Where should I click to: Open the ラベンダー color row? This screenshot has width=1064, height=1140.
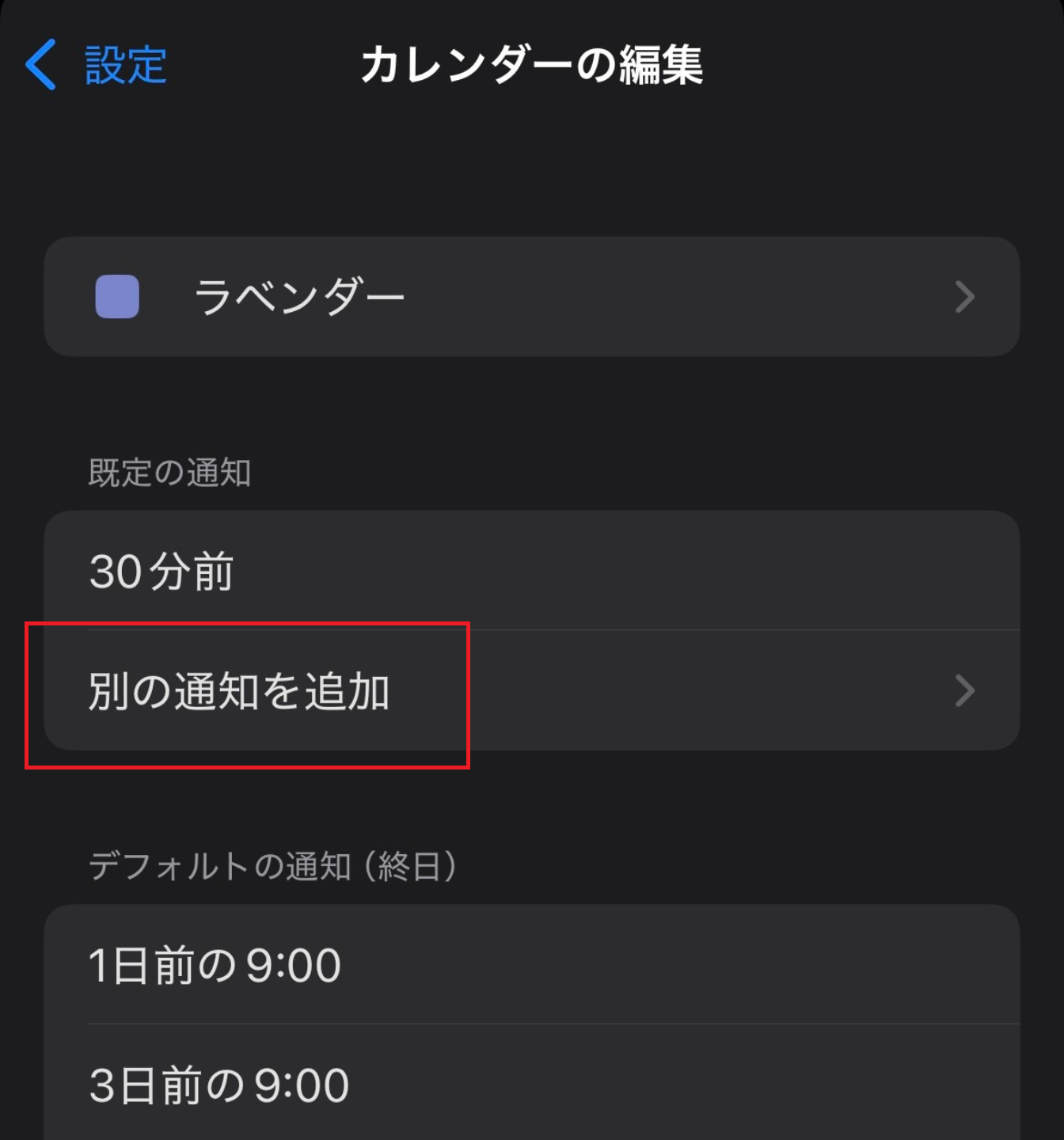(530, 297)
